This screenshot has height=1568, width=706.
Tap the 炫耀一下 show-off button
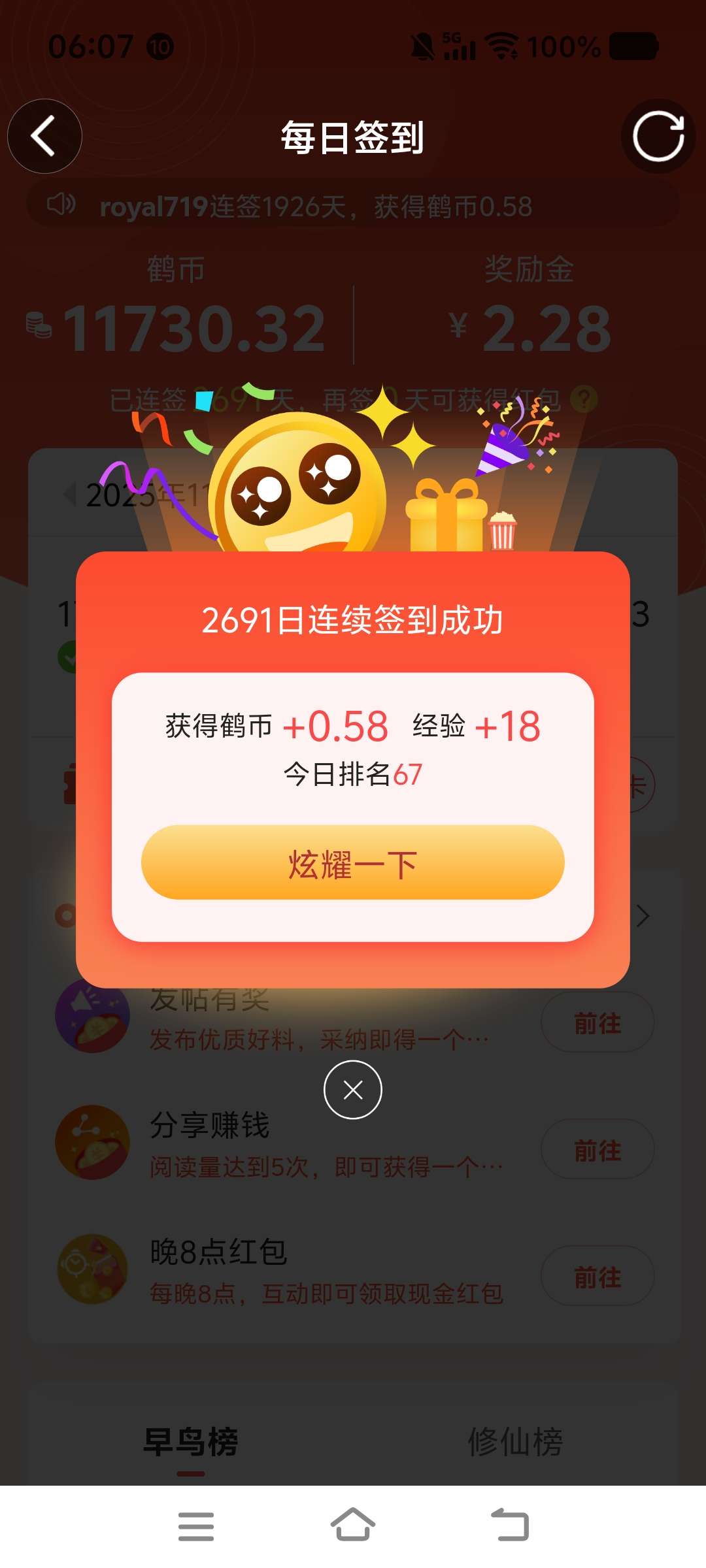352,863
